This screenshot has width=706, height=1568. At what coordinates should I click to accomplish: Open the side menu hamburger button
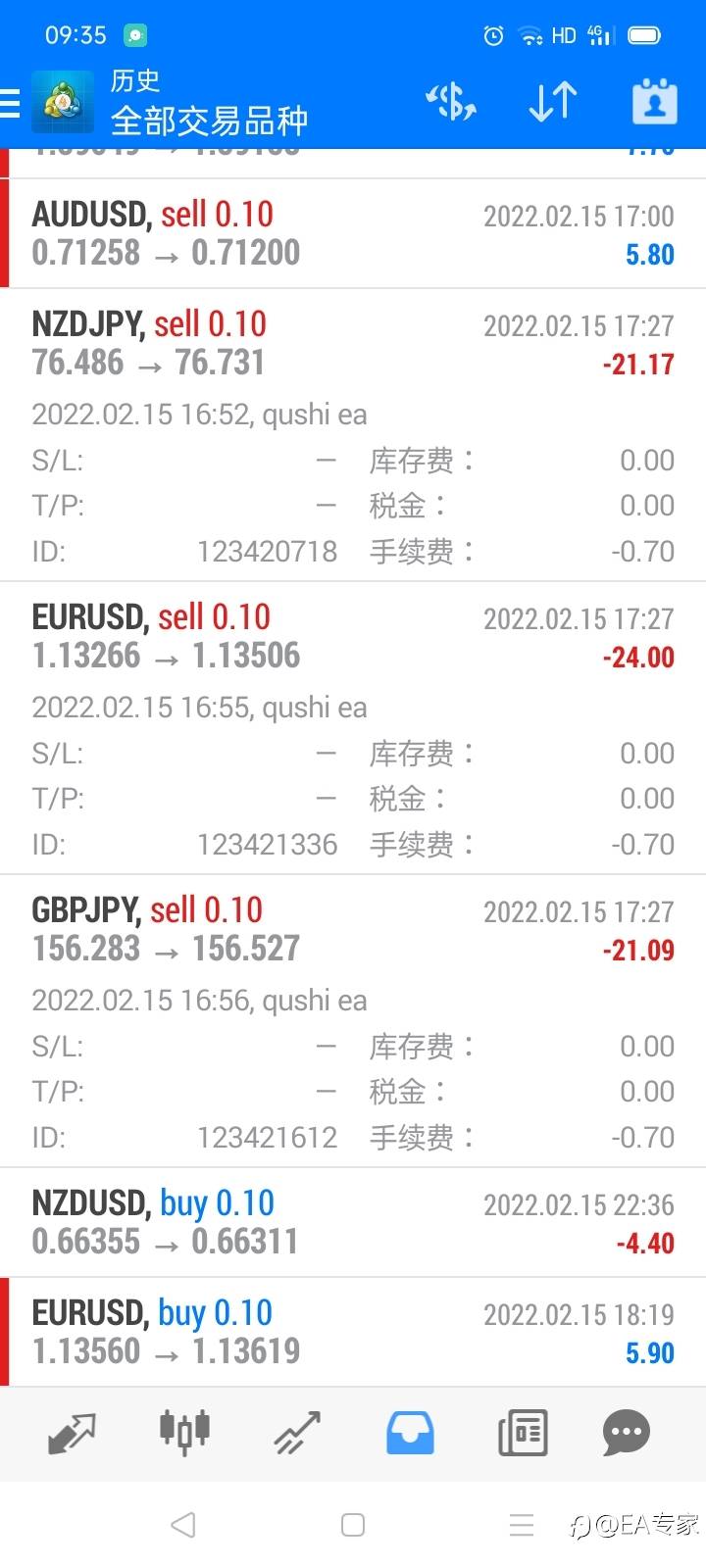point(11,103)
